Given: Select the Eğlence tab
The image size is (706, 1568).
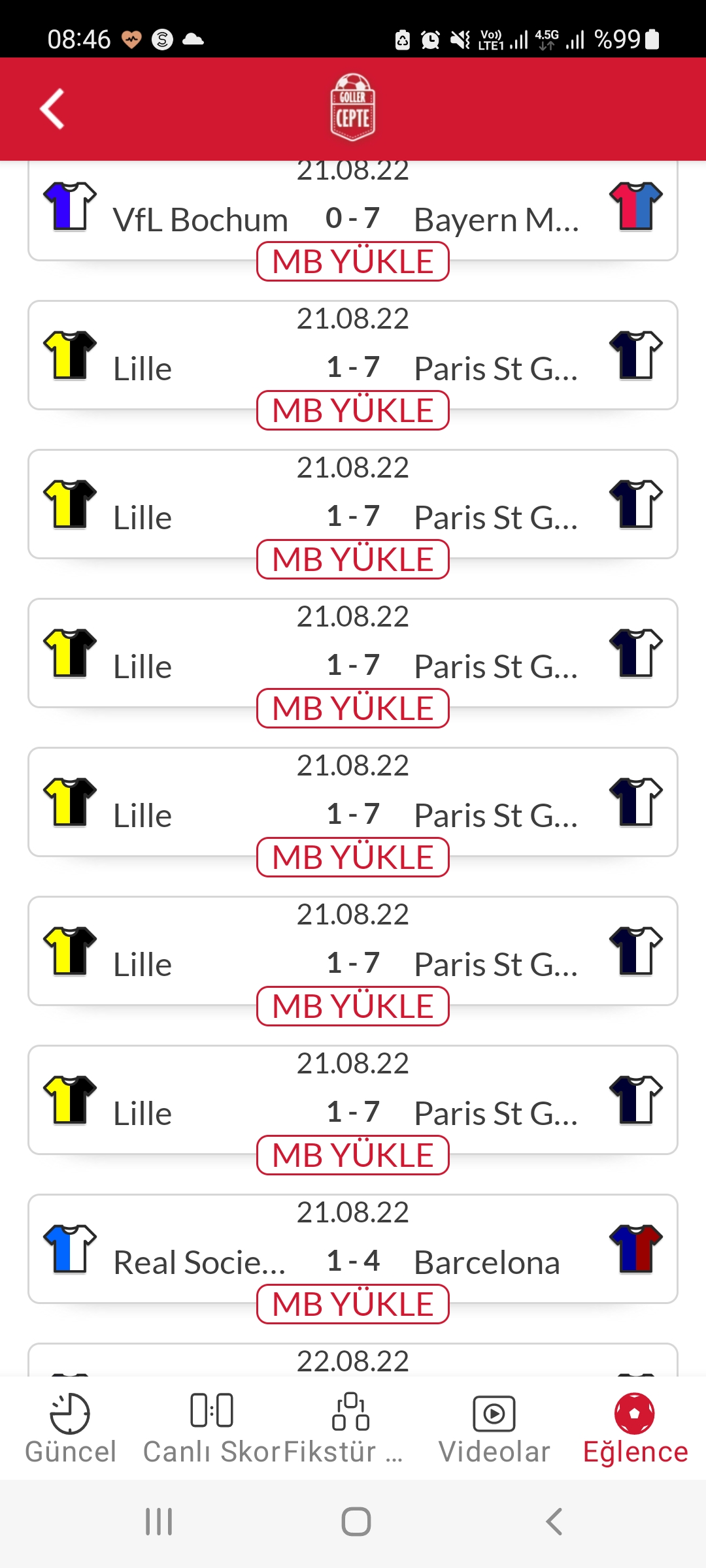Looking at the screenshot, I should (x=635, y=1429).
